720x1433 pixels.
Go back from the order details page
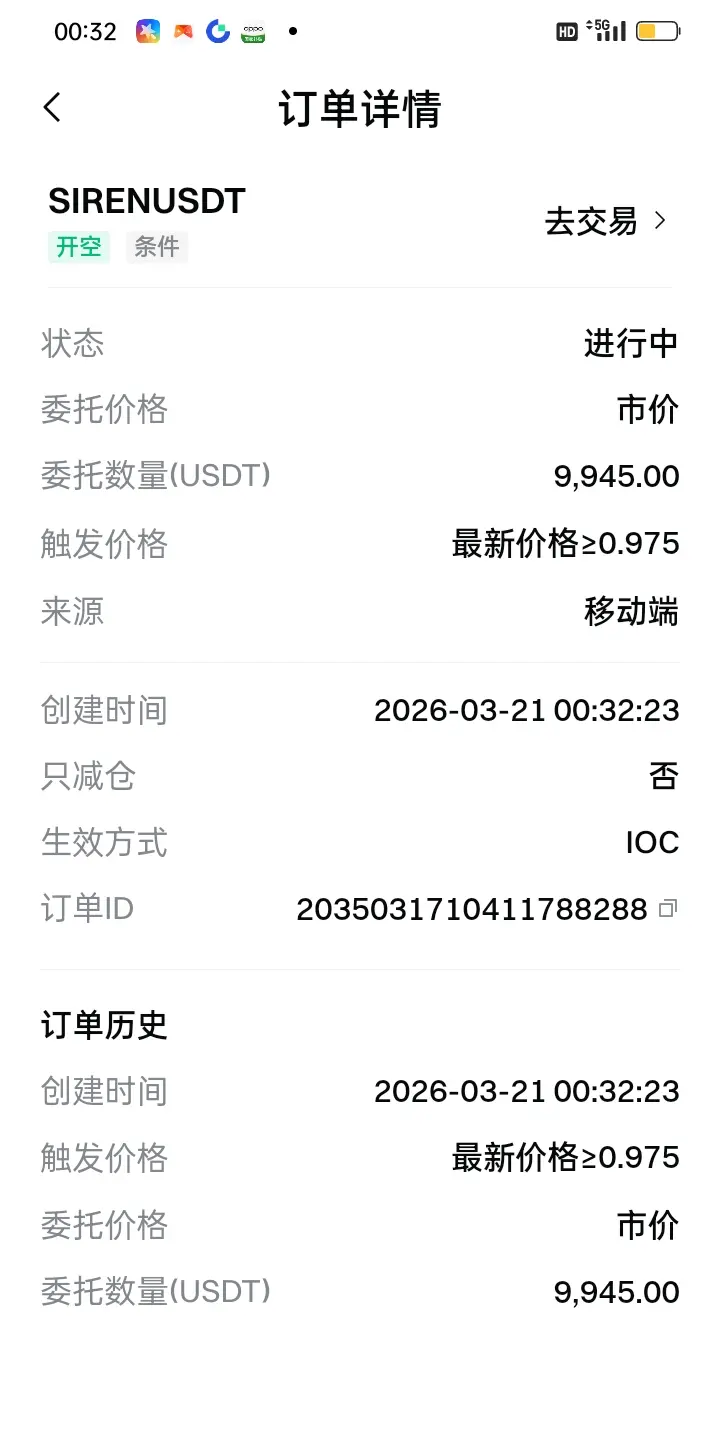(x=53, y=108)
